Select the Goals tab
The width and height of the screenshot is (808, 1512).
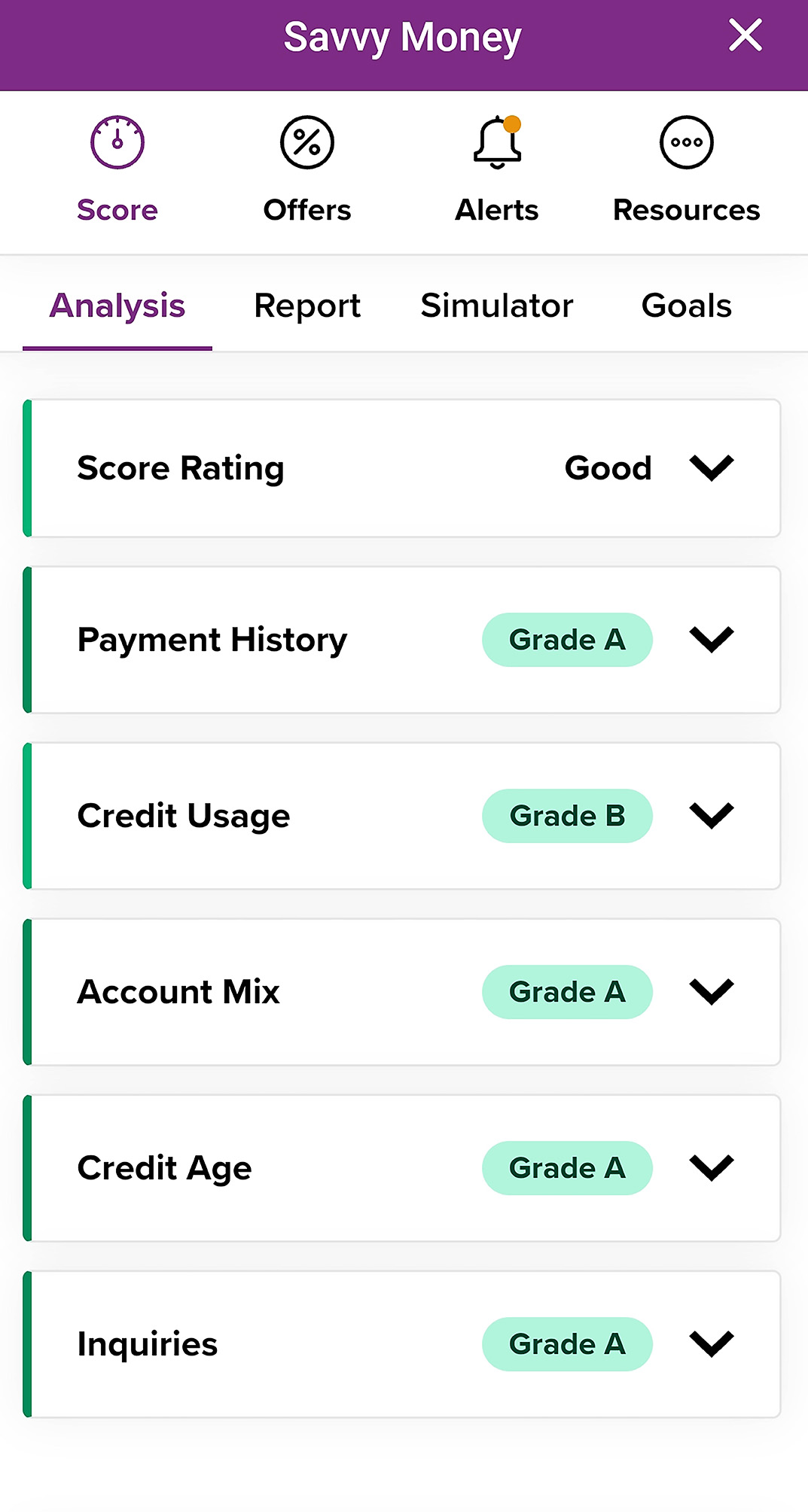[x=685, y=306]
